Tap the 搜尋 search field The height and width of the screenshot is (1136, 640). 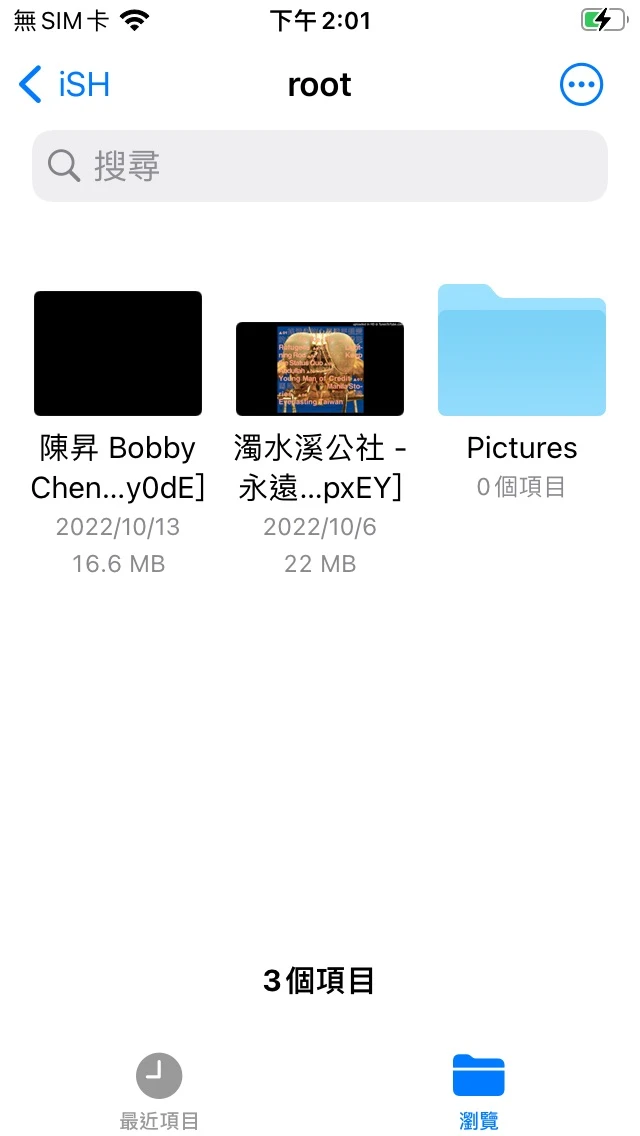(x=320, y=166)
